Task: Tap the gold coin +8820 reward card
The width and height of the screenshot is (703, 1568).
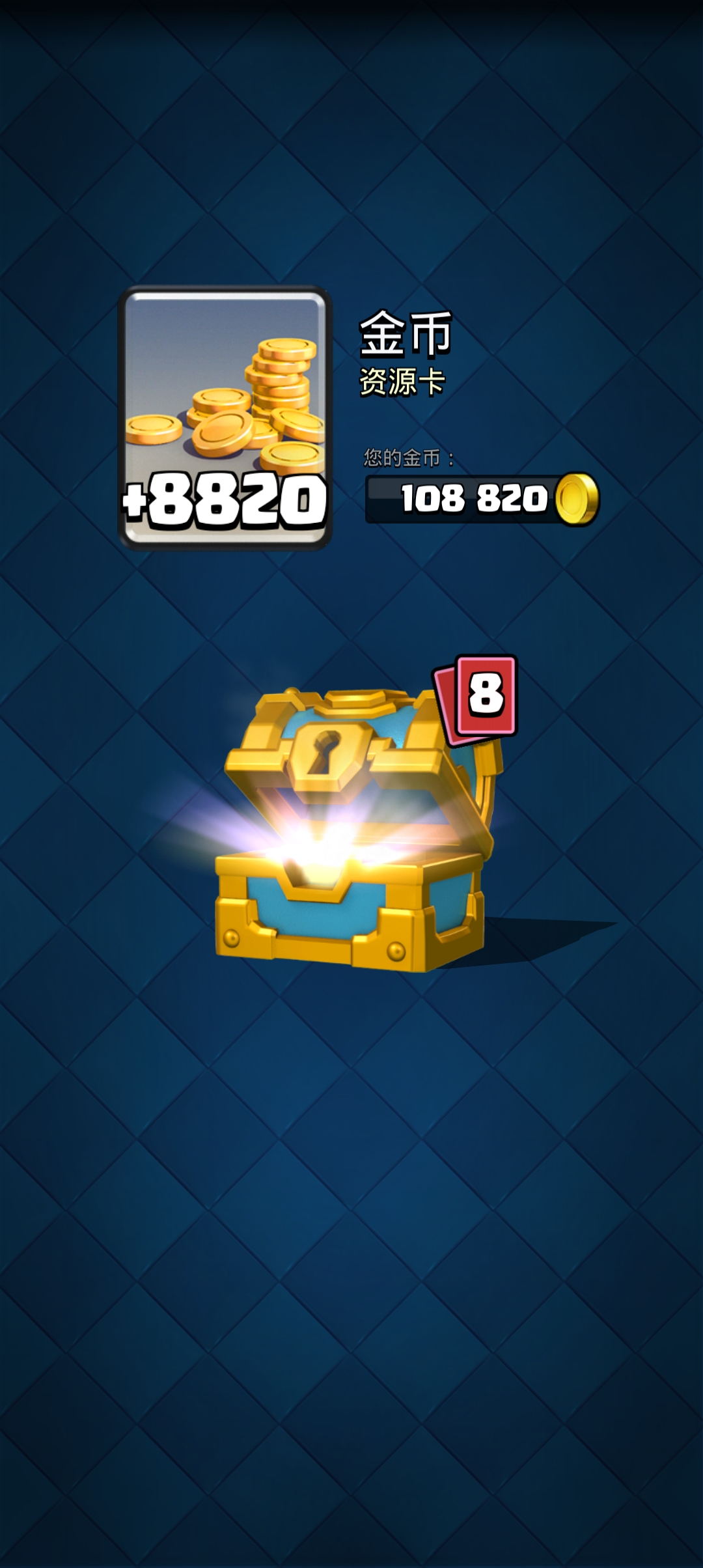Action: tap(225, 418)
